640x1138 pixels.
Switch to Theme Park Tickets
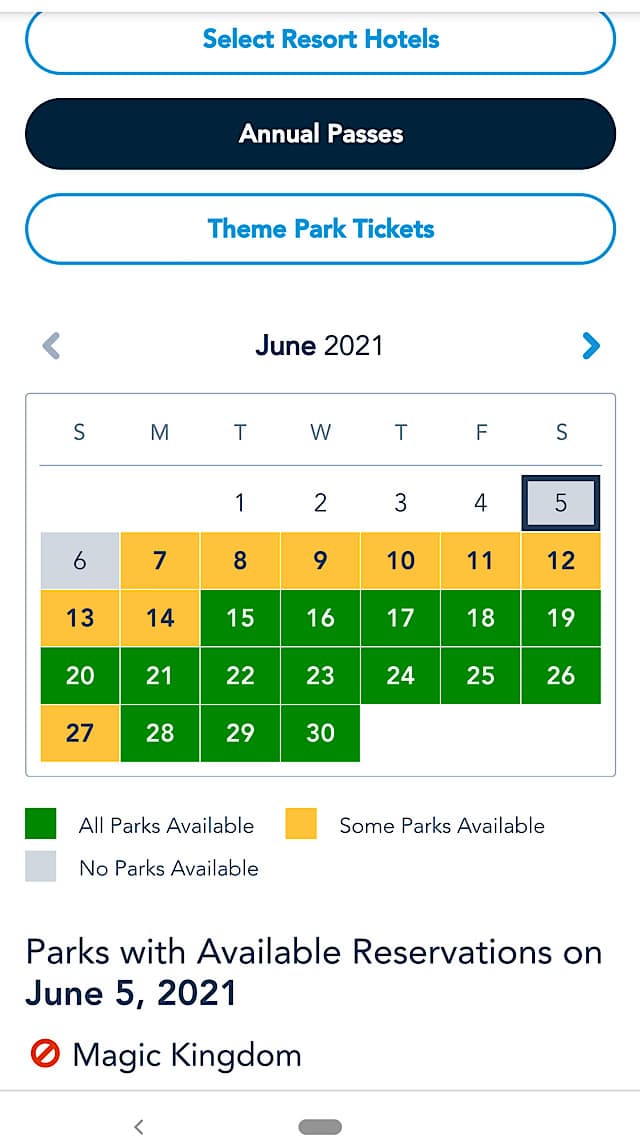click(x=320, y=229)
